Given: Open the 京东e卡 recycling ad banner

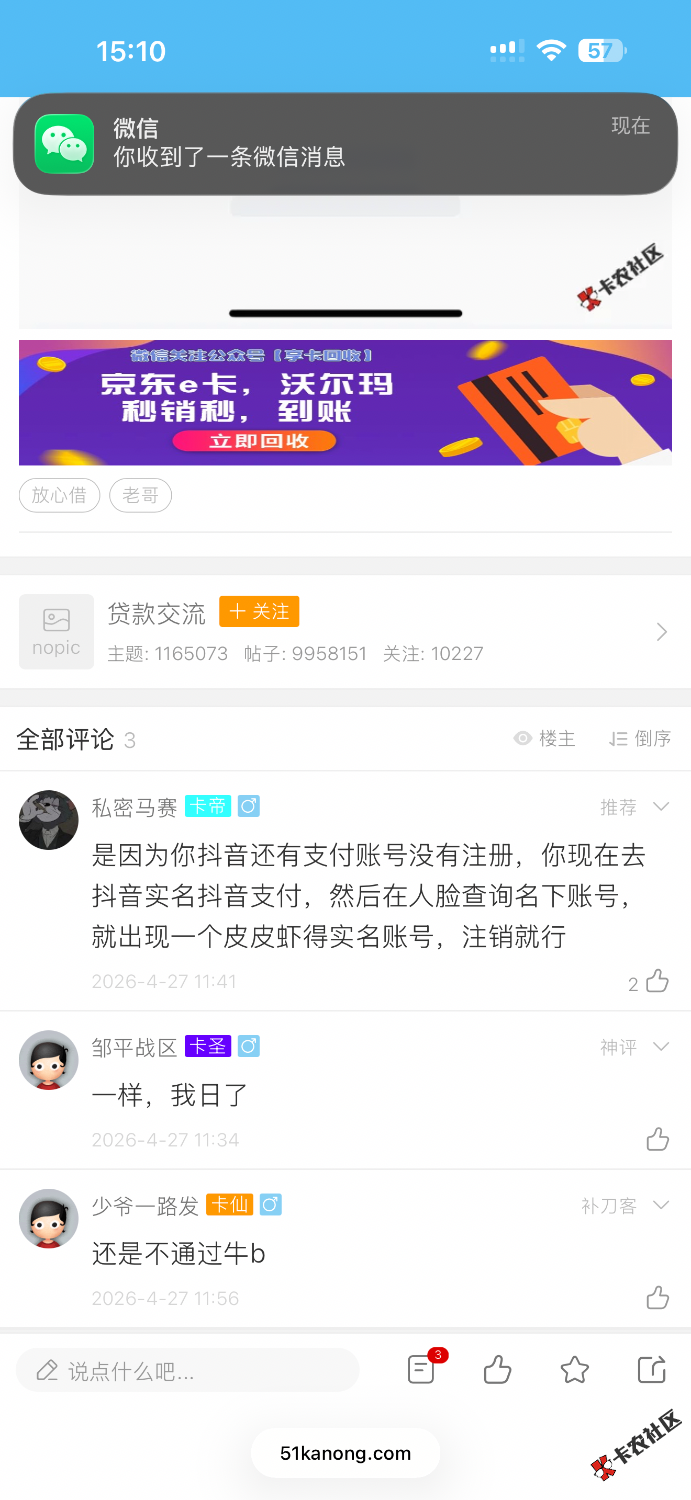Looking at the screenshot, I should pyautogui.click(x=345, y=402).
